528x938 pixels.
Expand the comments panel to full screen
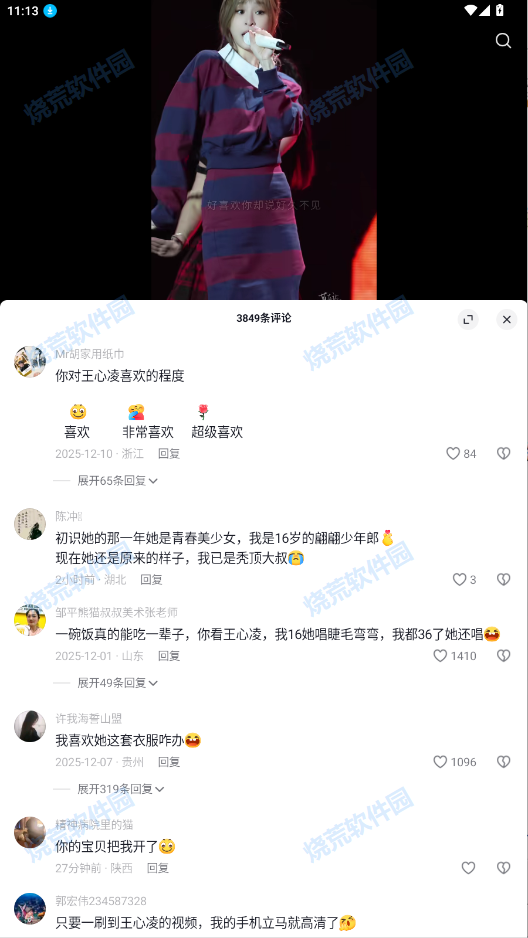[468, 319]
